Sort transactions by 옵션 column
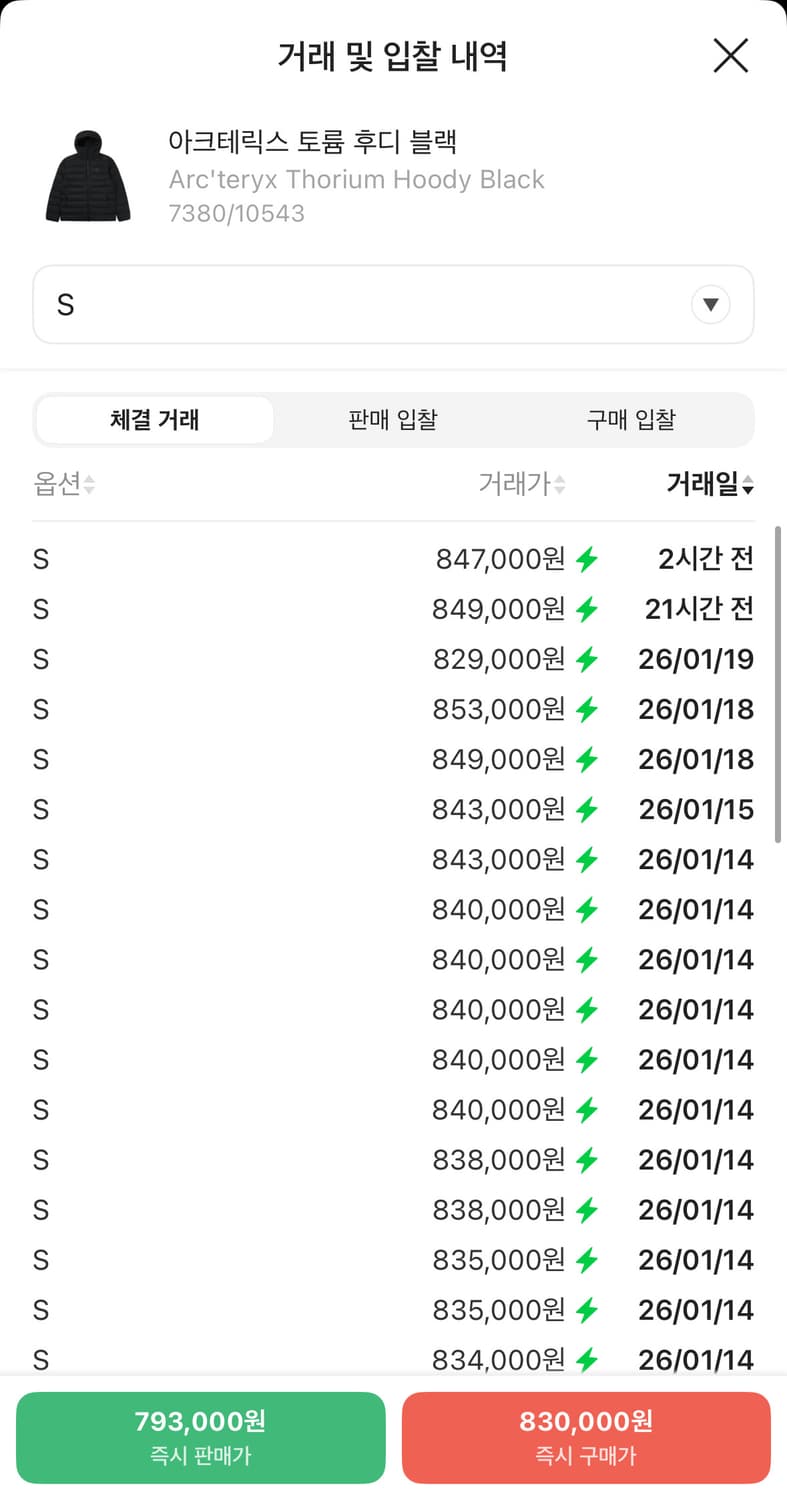 click(x=65, y=485)
